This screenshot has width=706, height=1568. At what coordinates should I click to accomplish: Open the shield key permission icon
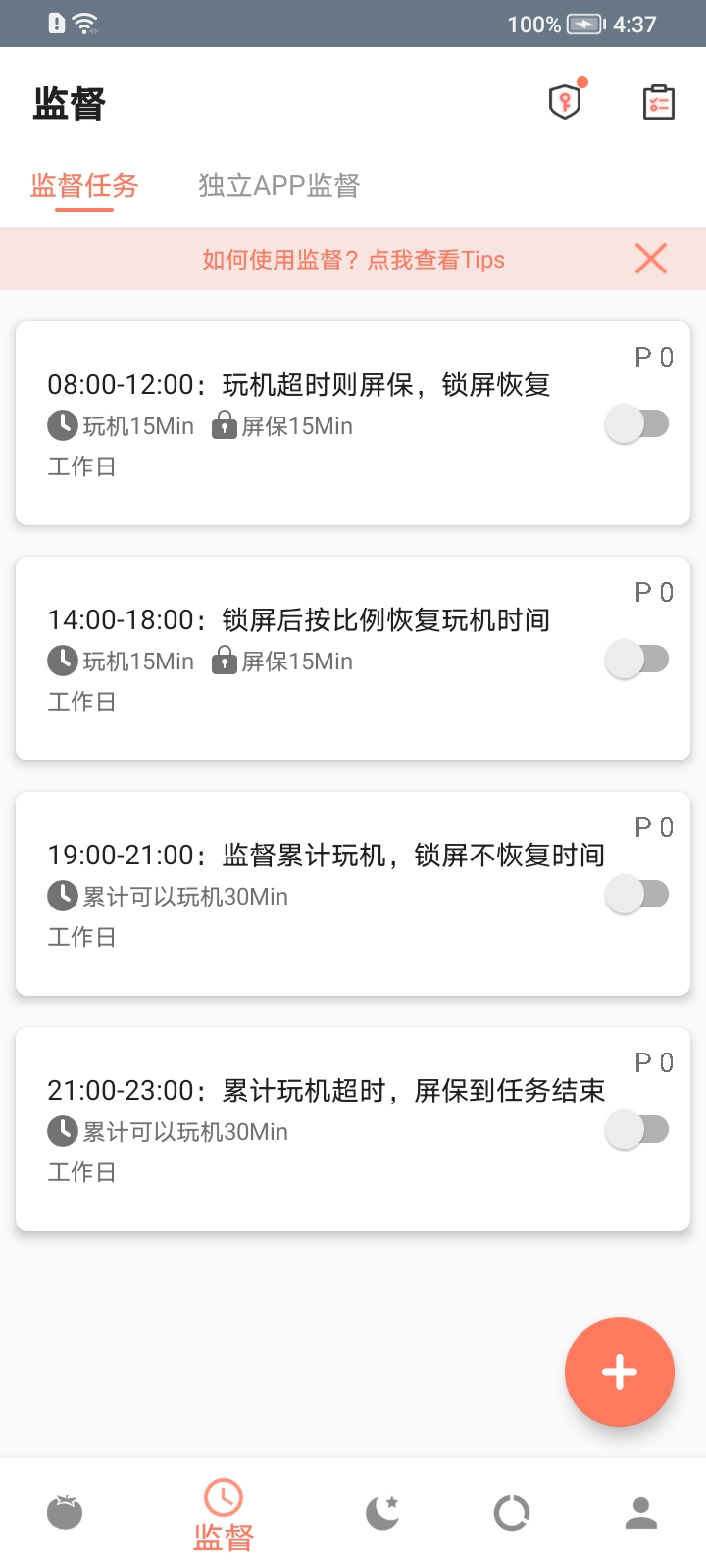[x=565, y=101]
